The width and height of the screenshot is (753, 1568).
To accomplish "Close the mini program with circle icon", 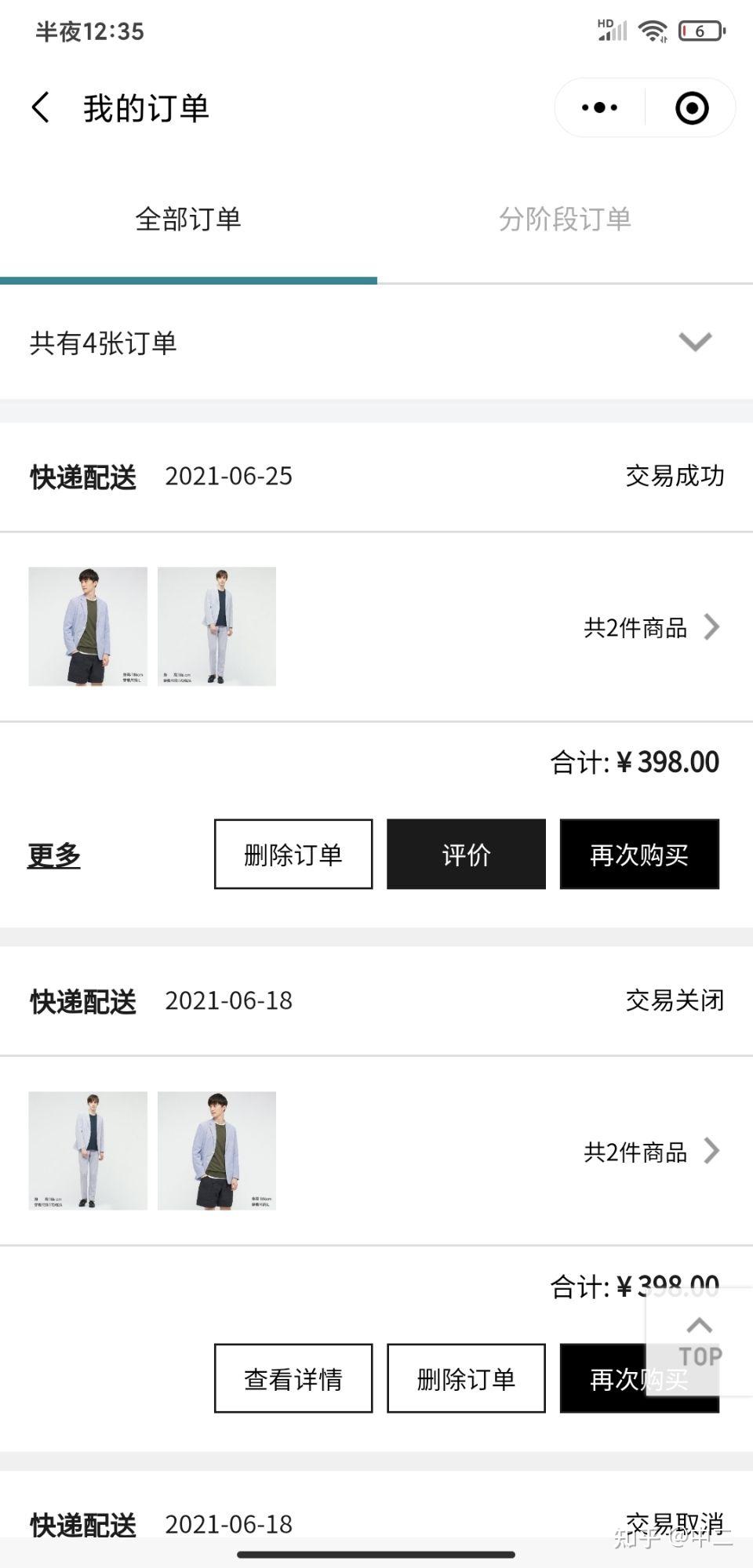I will pos(692,107).
